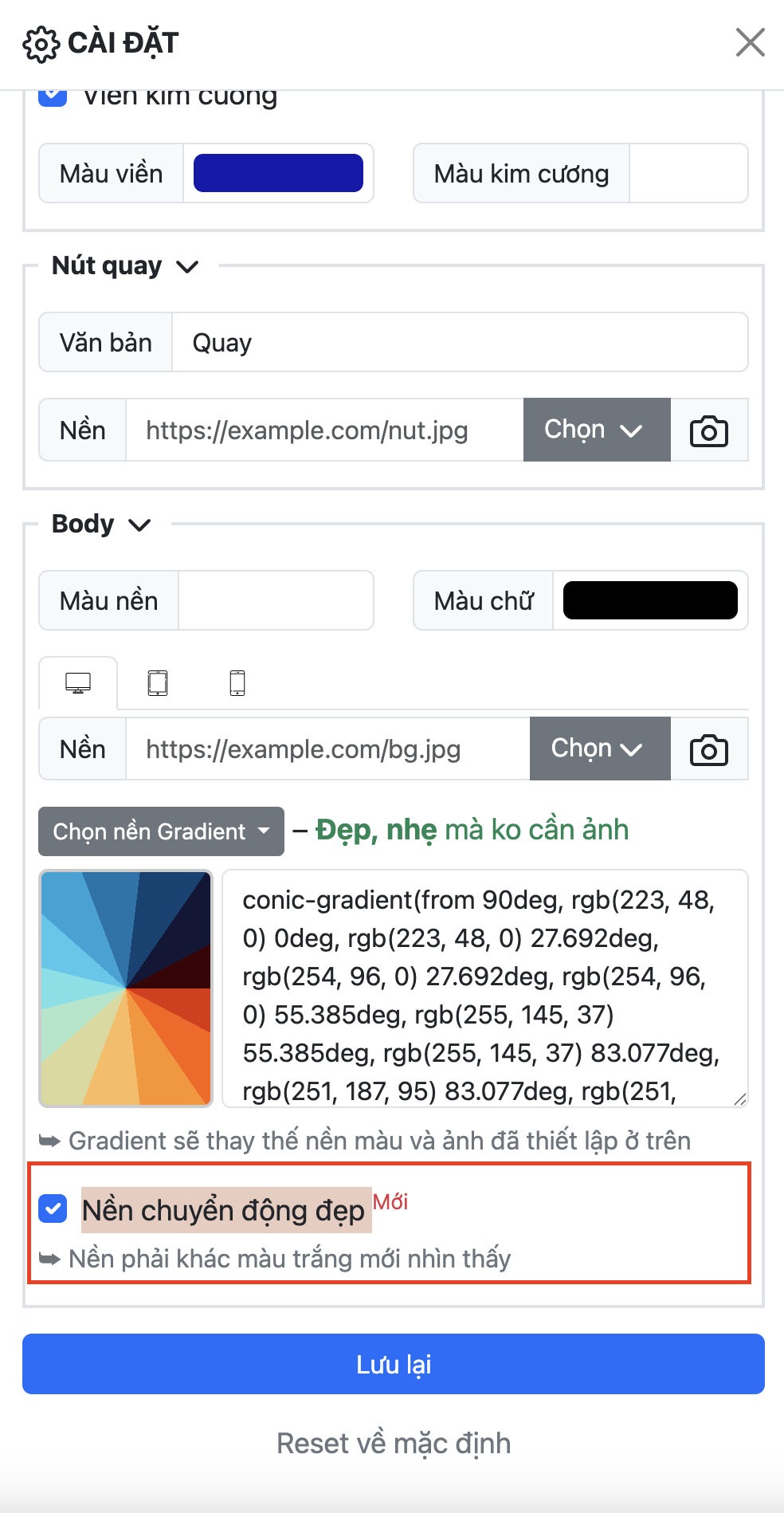
Task: Close the Cài đặt settings panel
Action: 750,43
